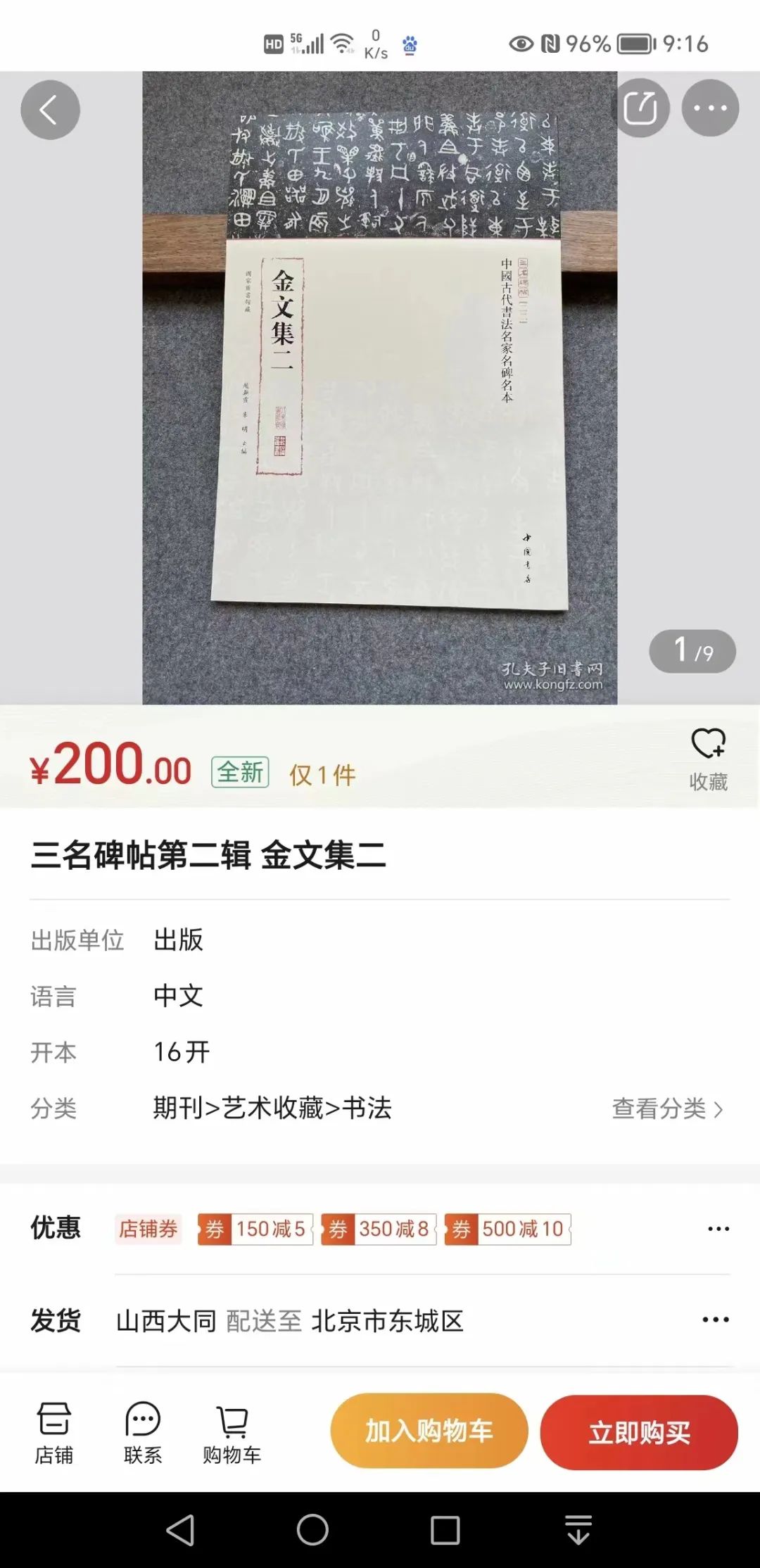The image size is (760, 1568).
Task: Share this book listing
Action: (641, 108)
